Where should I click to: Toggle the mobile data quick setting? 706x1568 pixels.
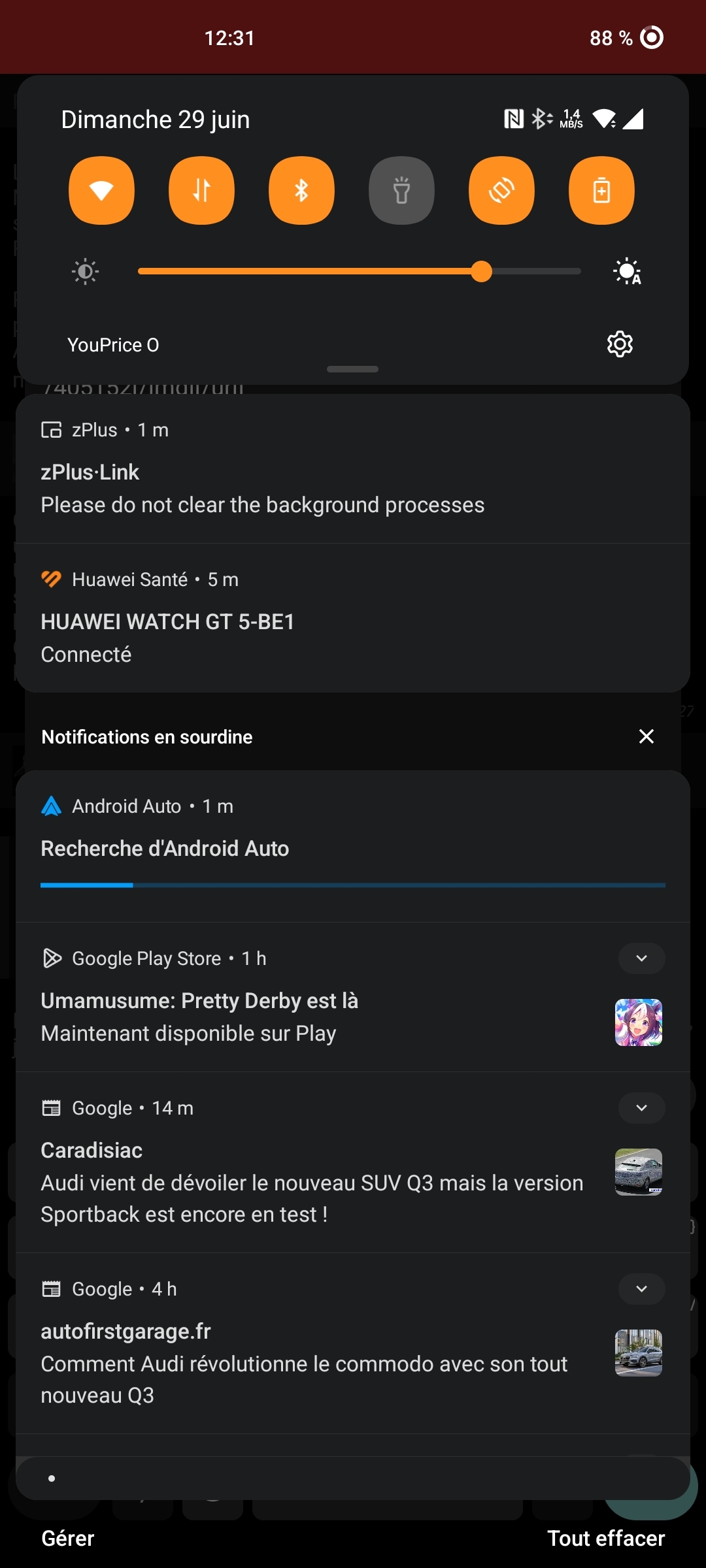201,191
